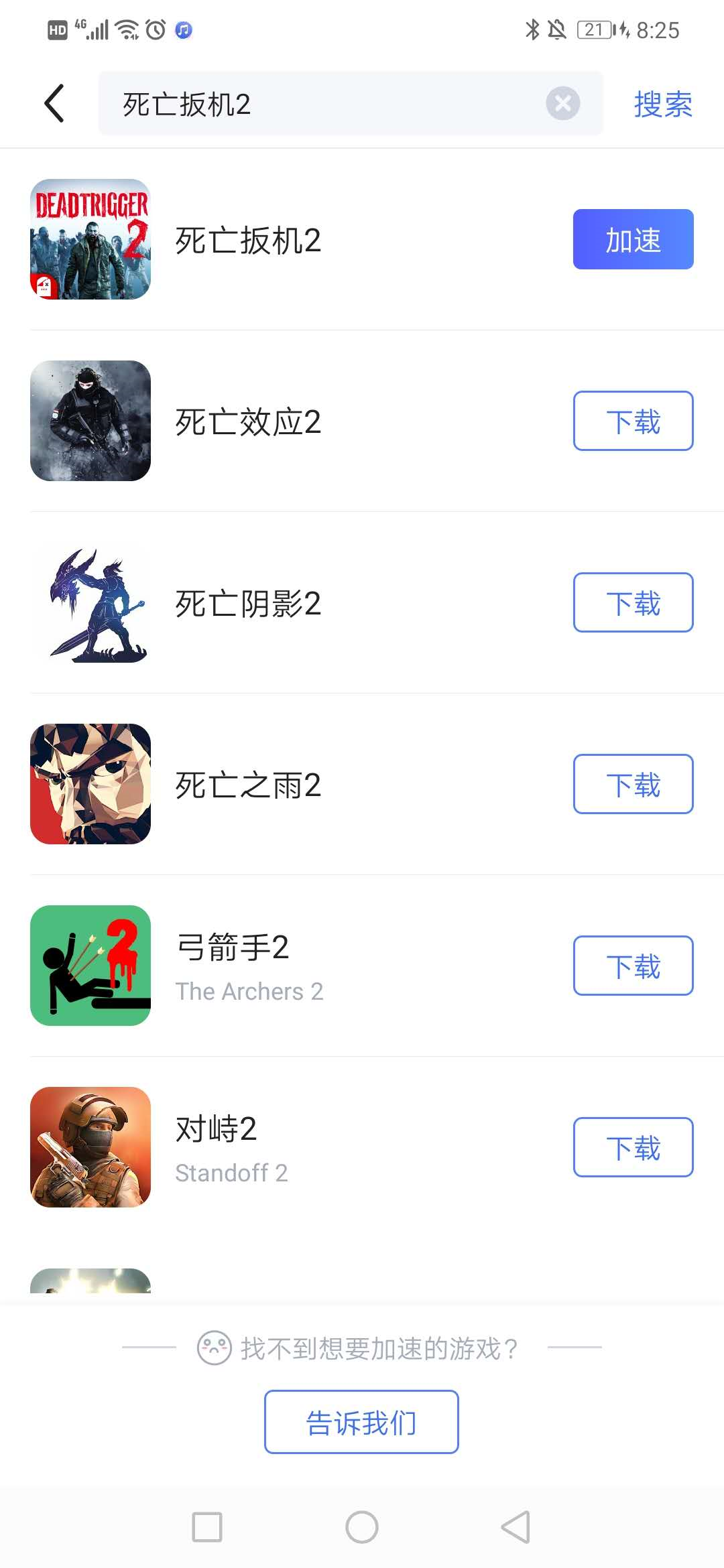724x1568 pixels.
Task: Go back using the top-left arrow
Action: point(54,104)
